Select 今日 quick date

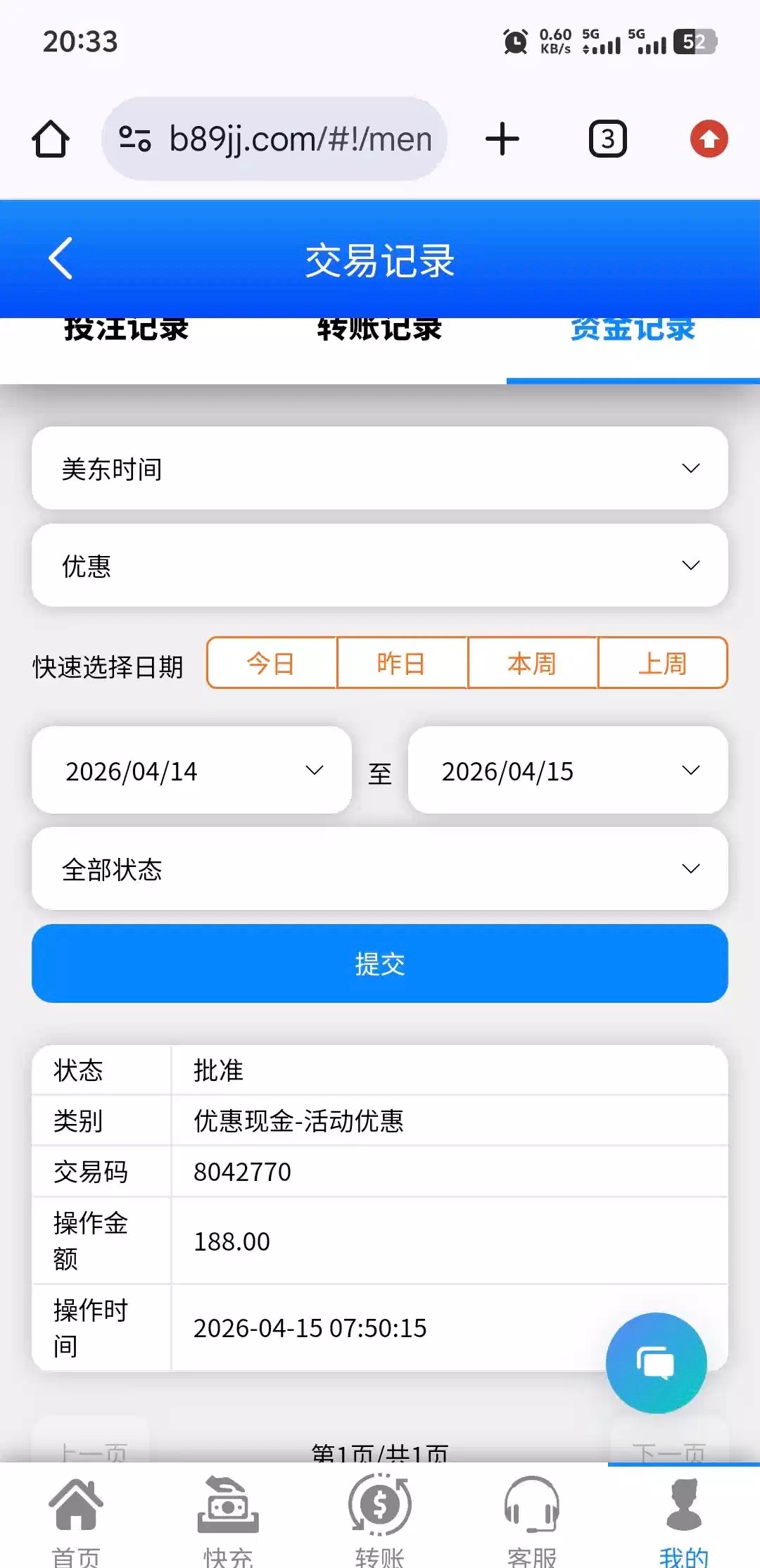[272, 663]
